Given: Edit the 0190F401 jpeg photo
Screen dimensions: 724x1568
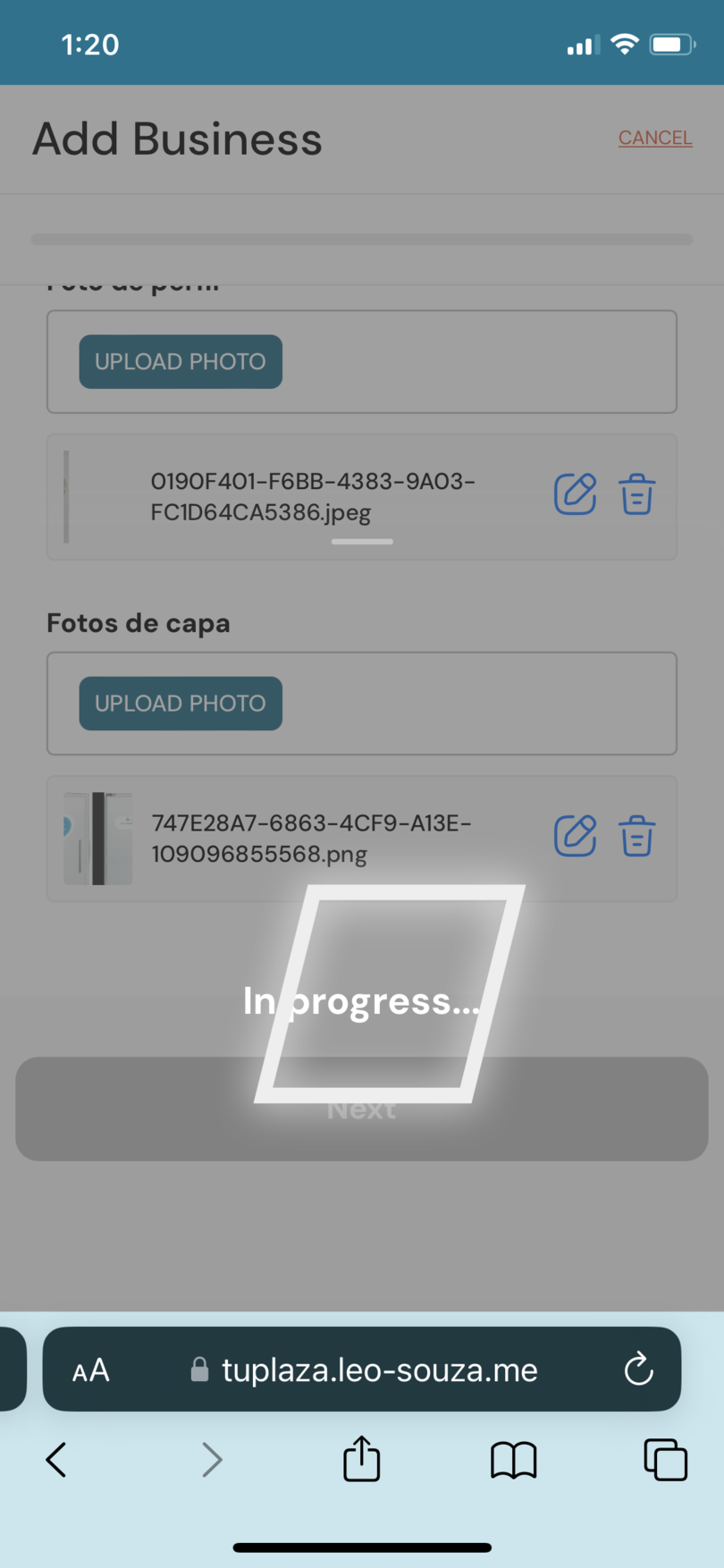Looking at the screenshot, I should click(x=575, y=494).
